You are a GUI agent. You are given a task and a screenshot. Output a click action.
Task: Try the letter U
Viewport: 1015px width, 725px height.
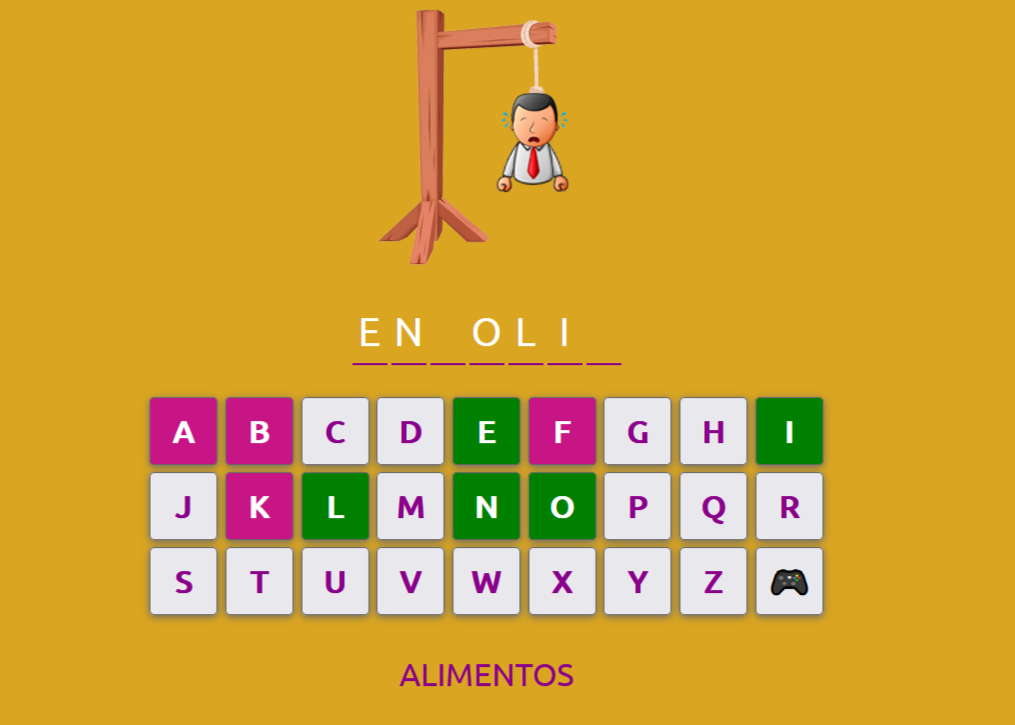335,581
